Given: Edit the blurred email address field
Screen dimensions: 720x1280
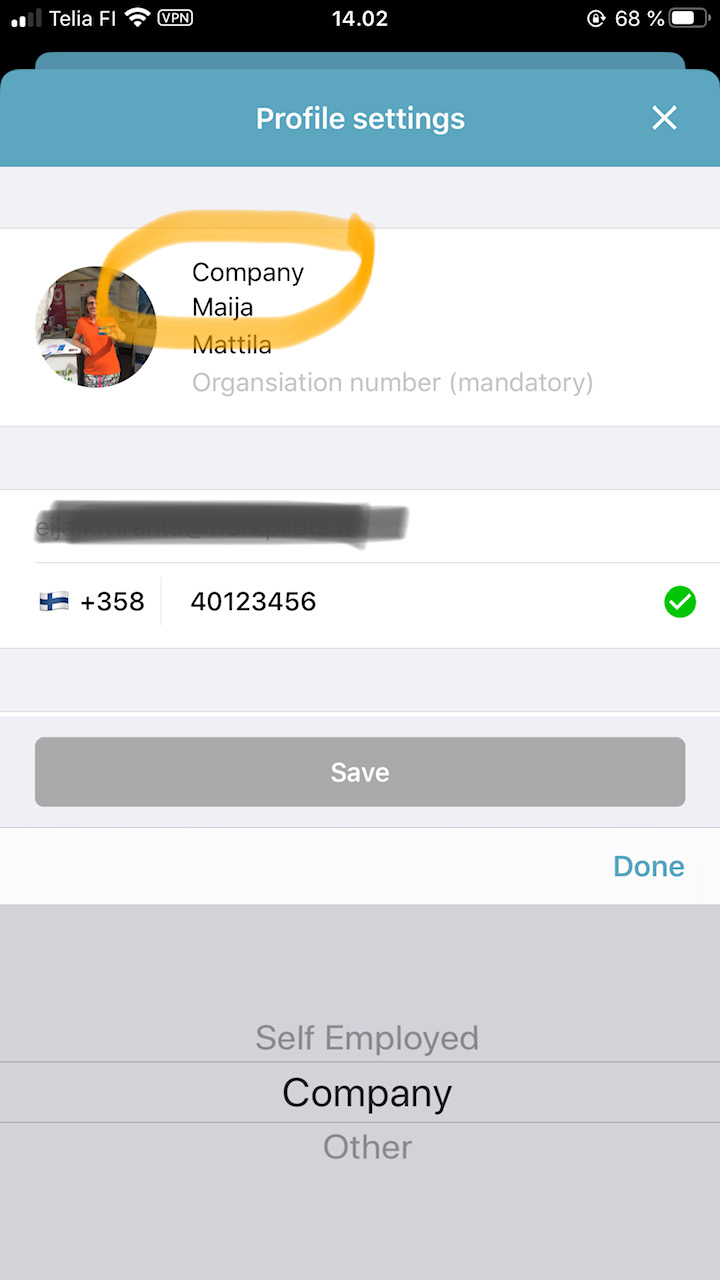Looking at the screenshot, I should coord(222,525).
